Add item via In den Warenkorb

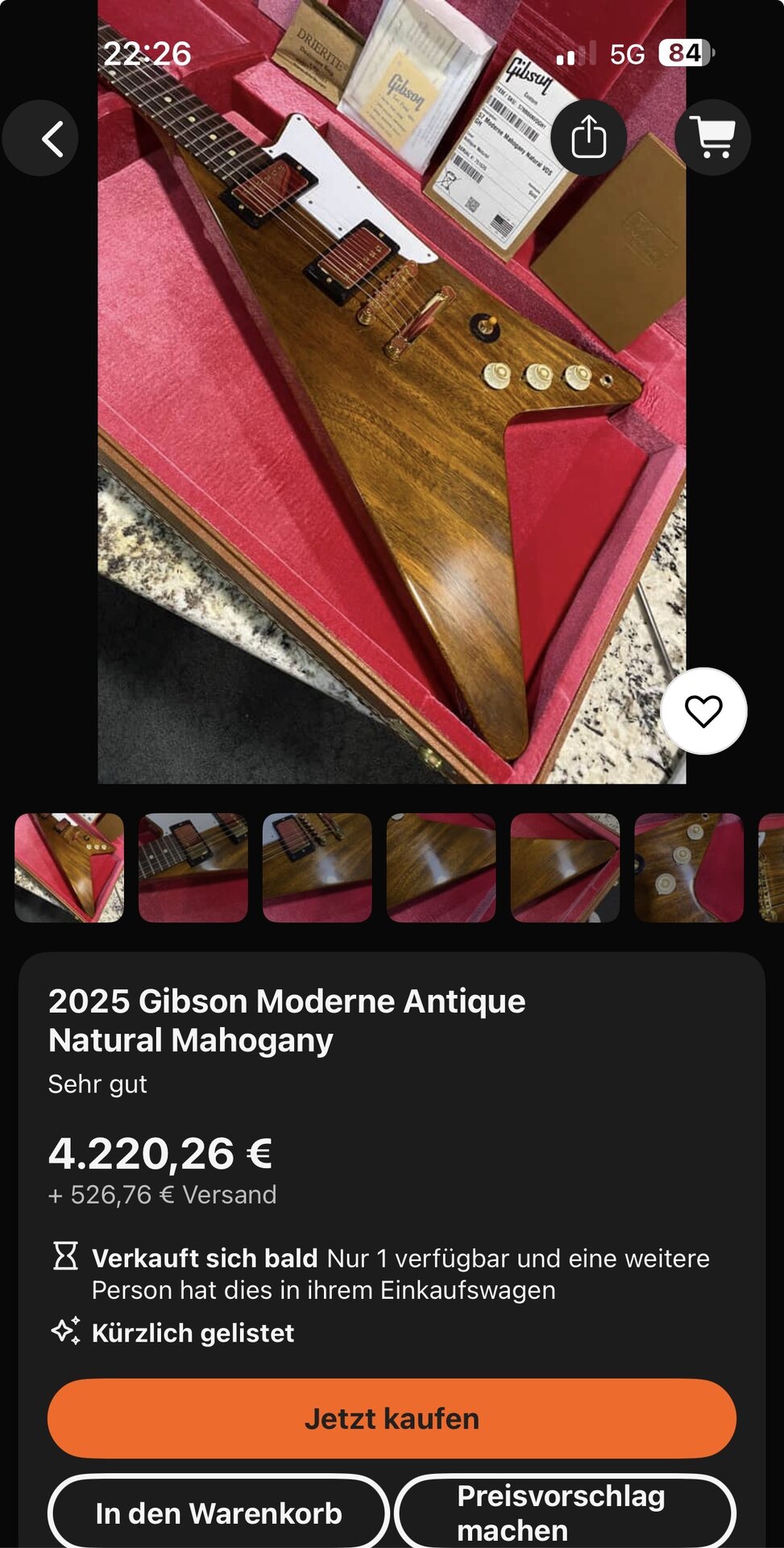tap(218, 1513)
